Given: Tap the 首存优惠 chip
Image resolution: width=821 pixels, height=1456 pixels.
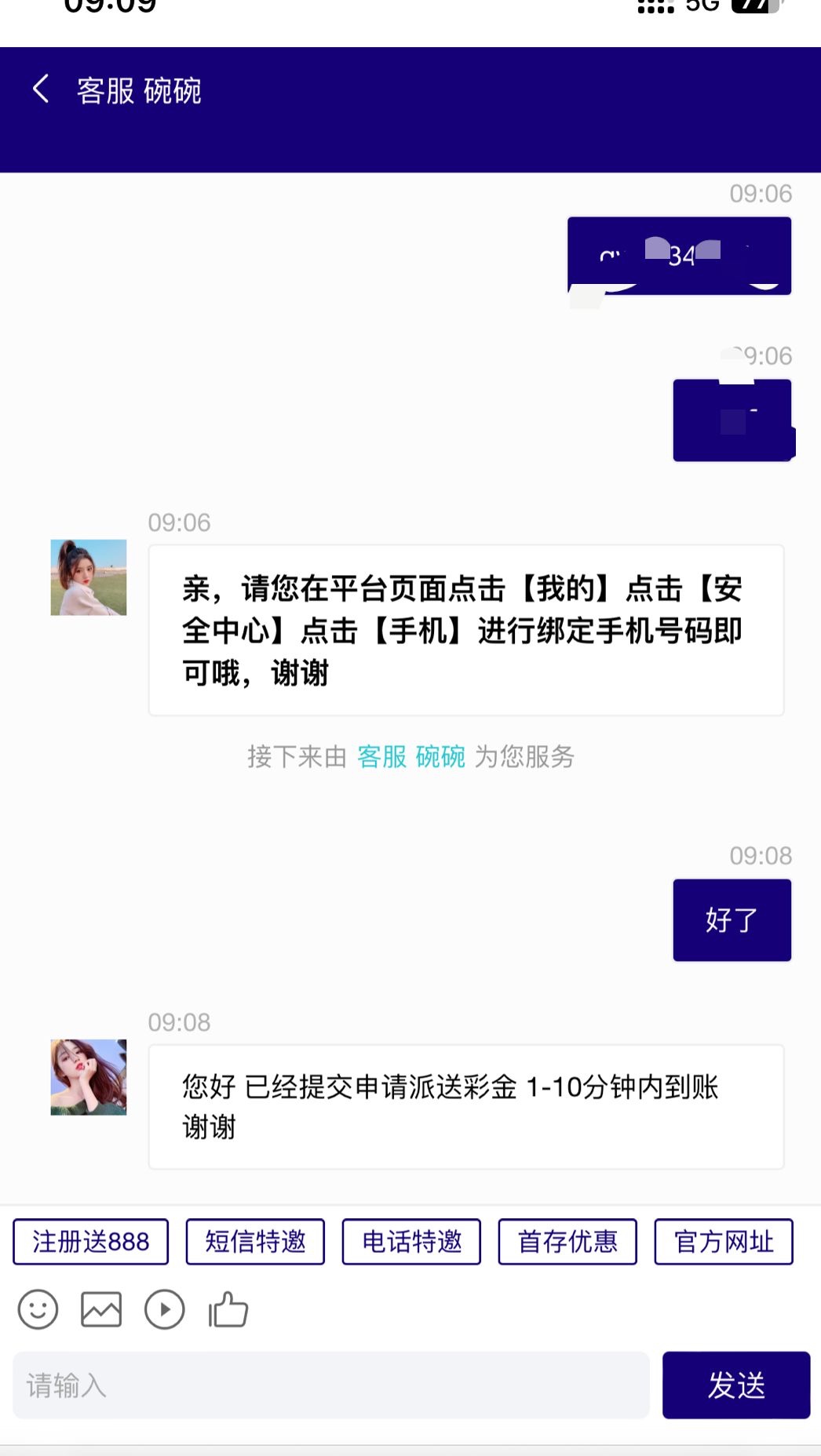Looking at the screenshot, I should [567, 1242].
